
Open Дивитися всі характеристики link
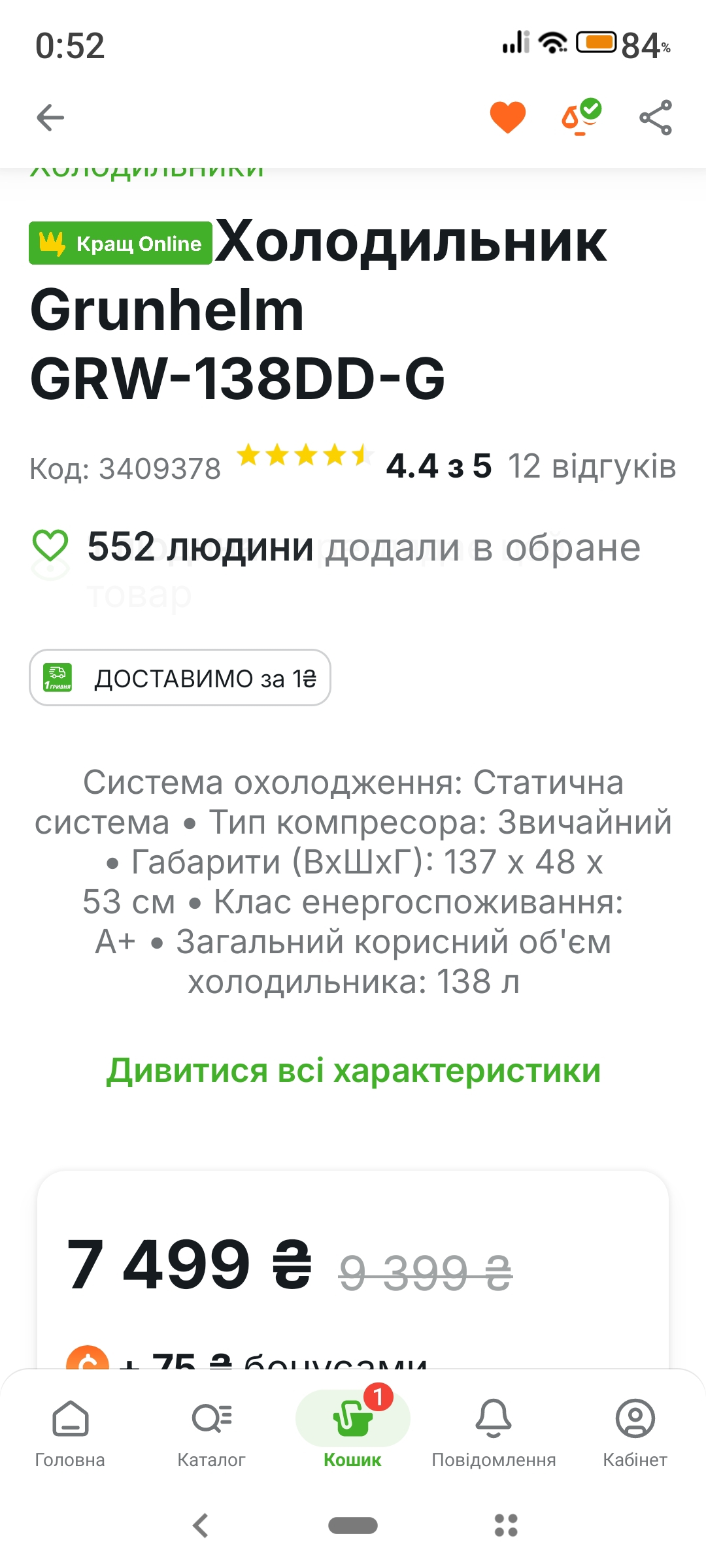(x=353, y=1070)
